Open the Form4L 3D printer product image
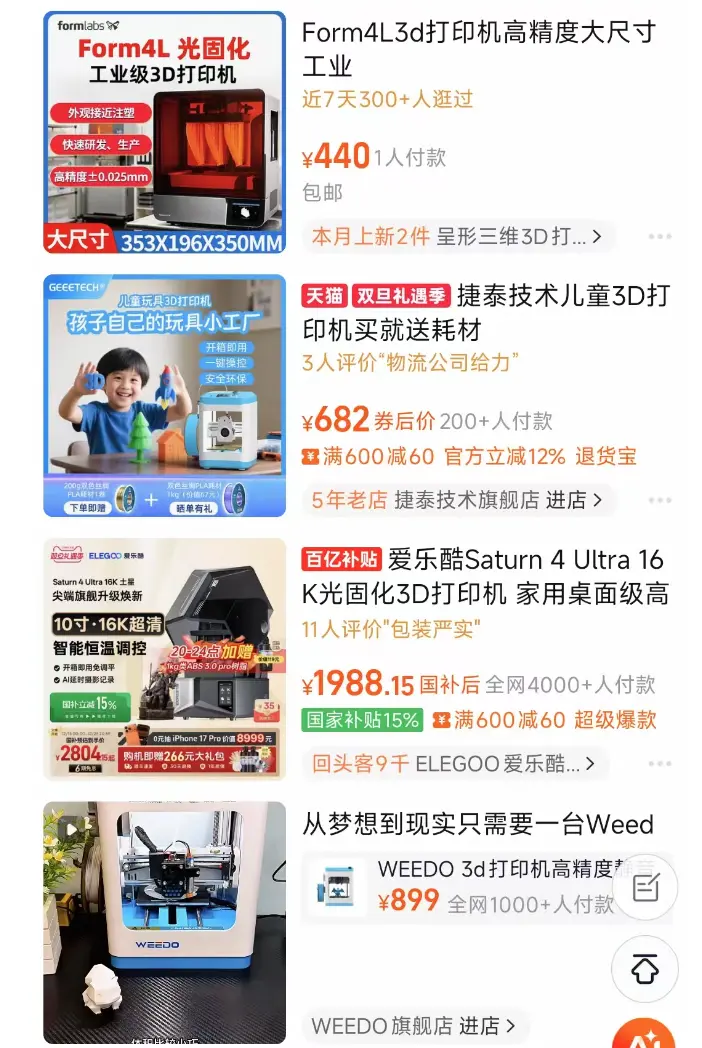The image size is (702, 1048). tap(164, 132)
